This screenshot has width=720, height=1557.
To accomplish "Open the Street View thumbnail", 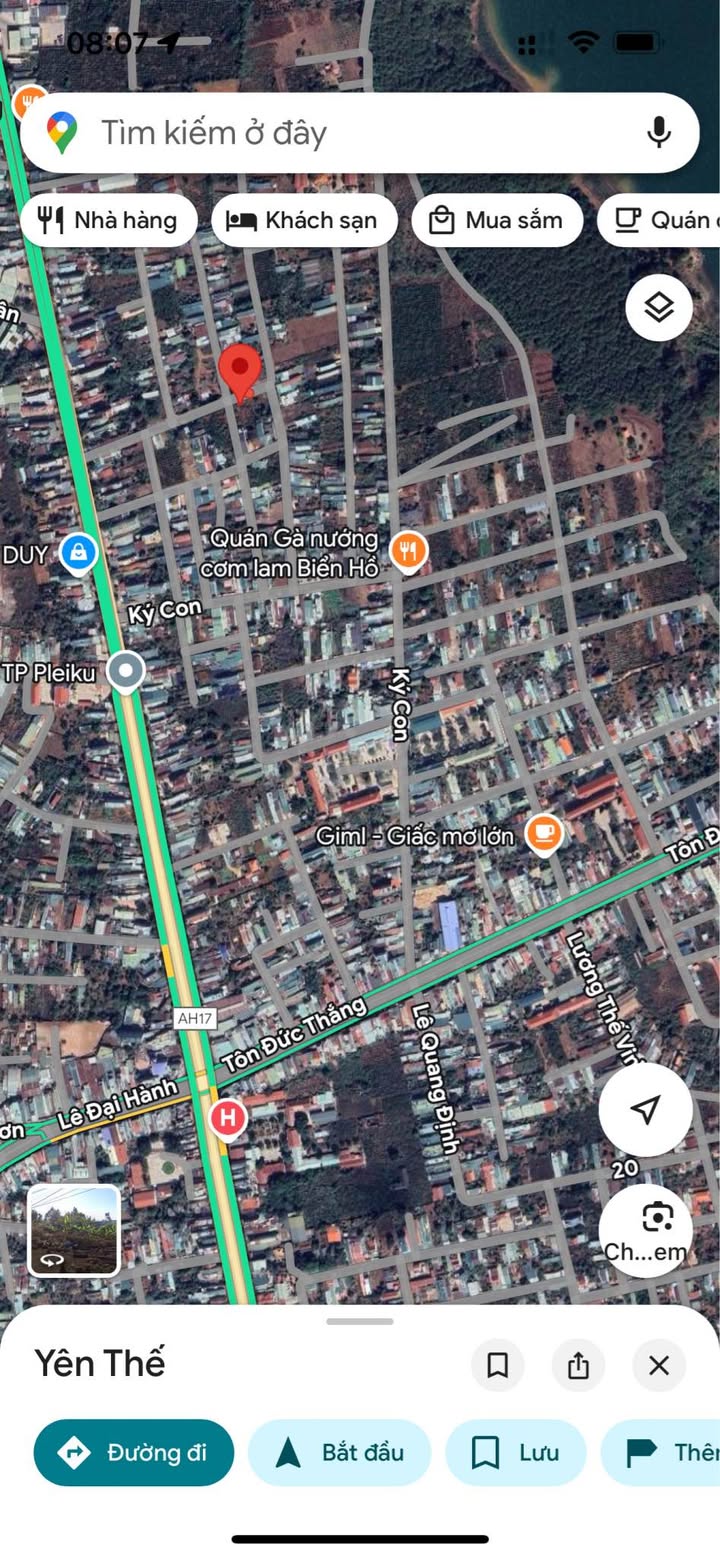I will point(74,1230).
